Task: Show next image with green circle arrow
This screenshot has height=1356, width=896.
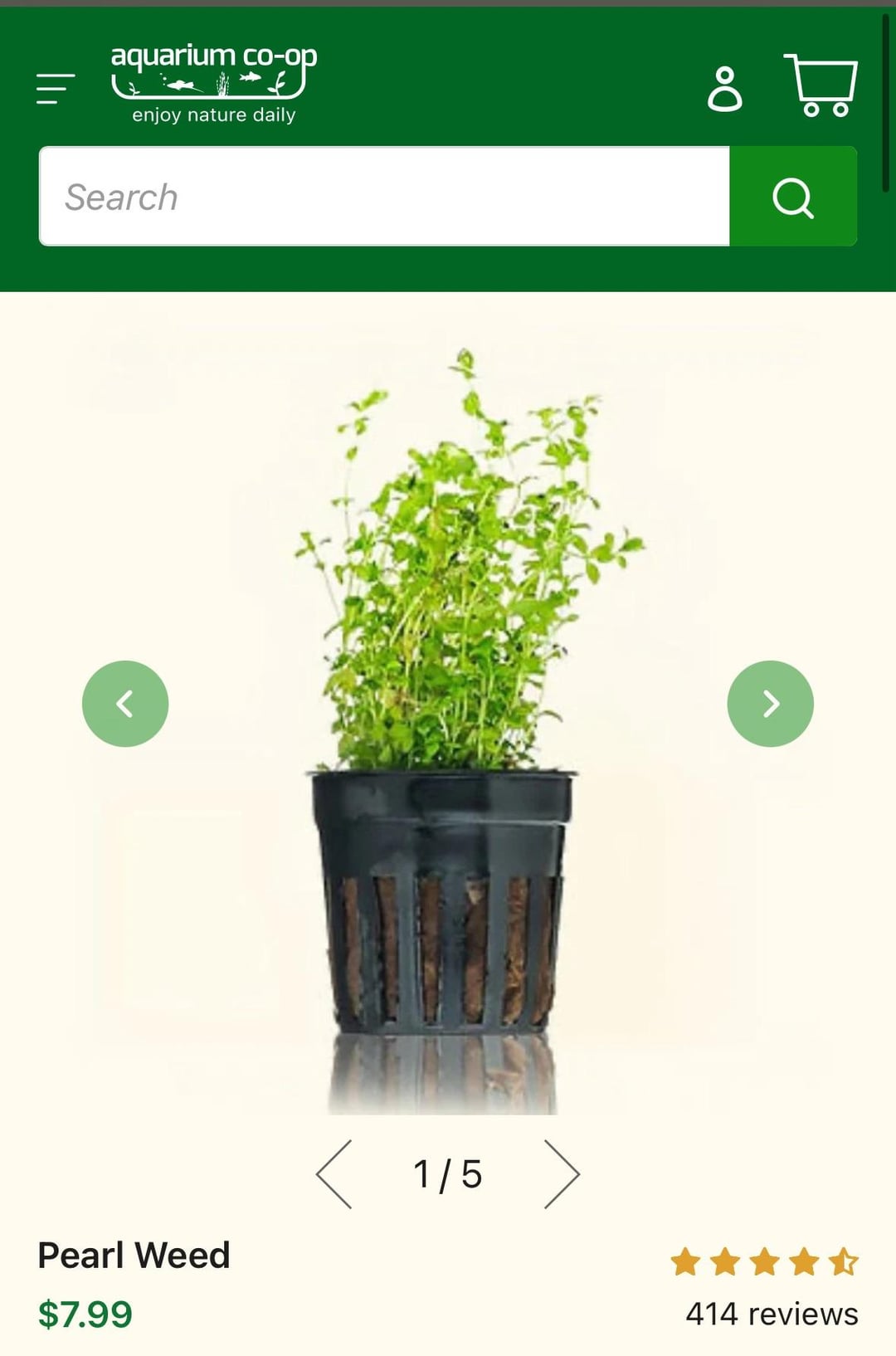Action: [x=770, y=704]
